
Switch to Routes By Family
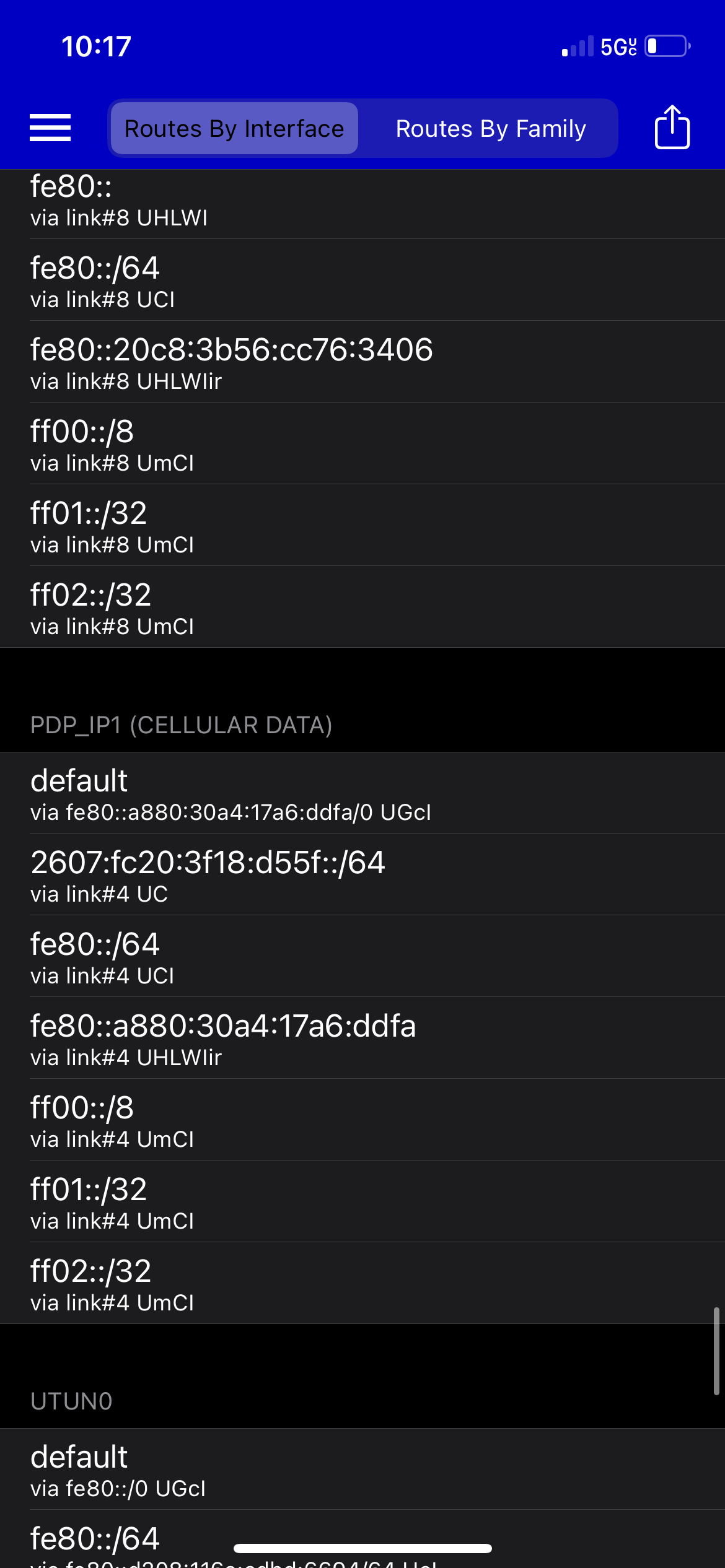(x=491, y=129)
